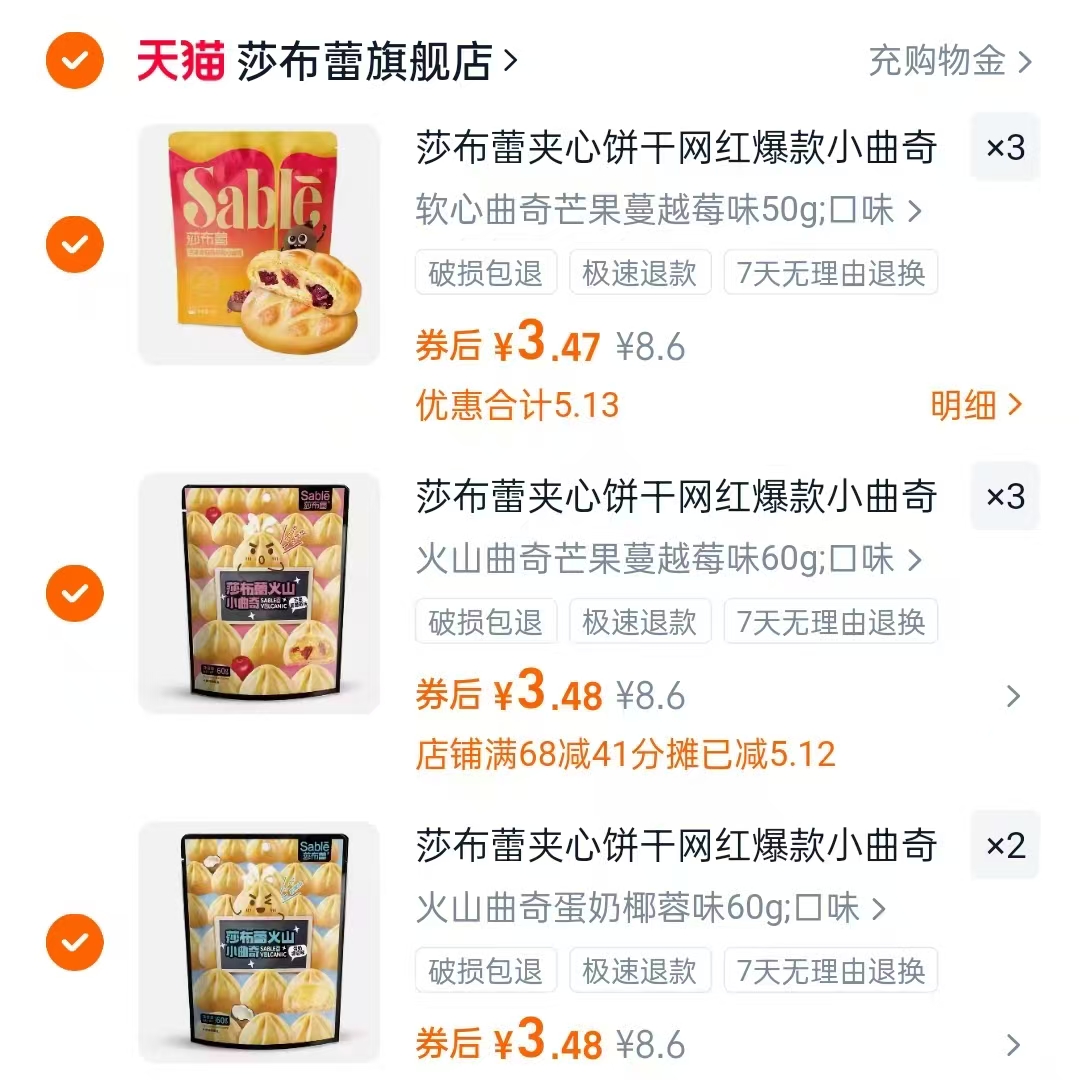Deselect the 火山曲奇芒果蔓越莓味 item checkmark

coord(74,593)
